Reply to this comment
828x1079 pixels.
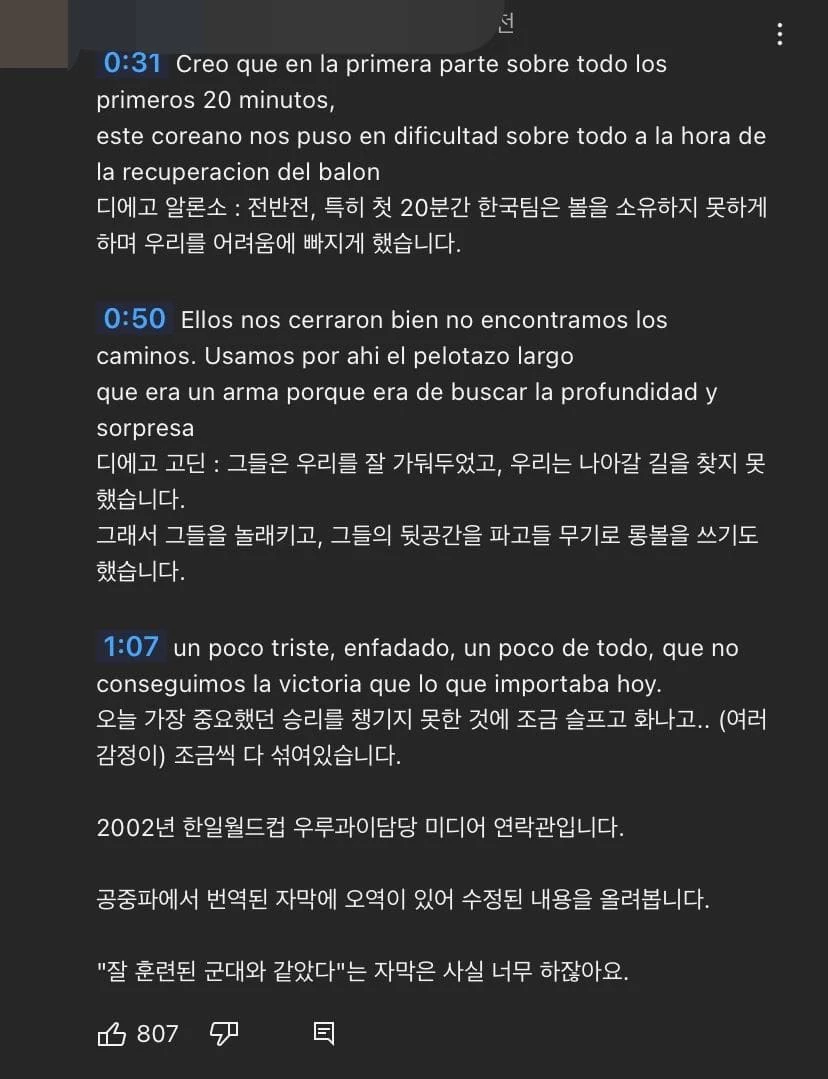(323, 1033)
